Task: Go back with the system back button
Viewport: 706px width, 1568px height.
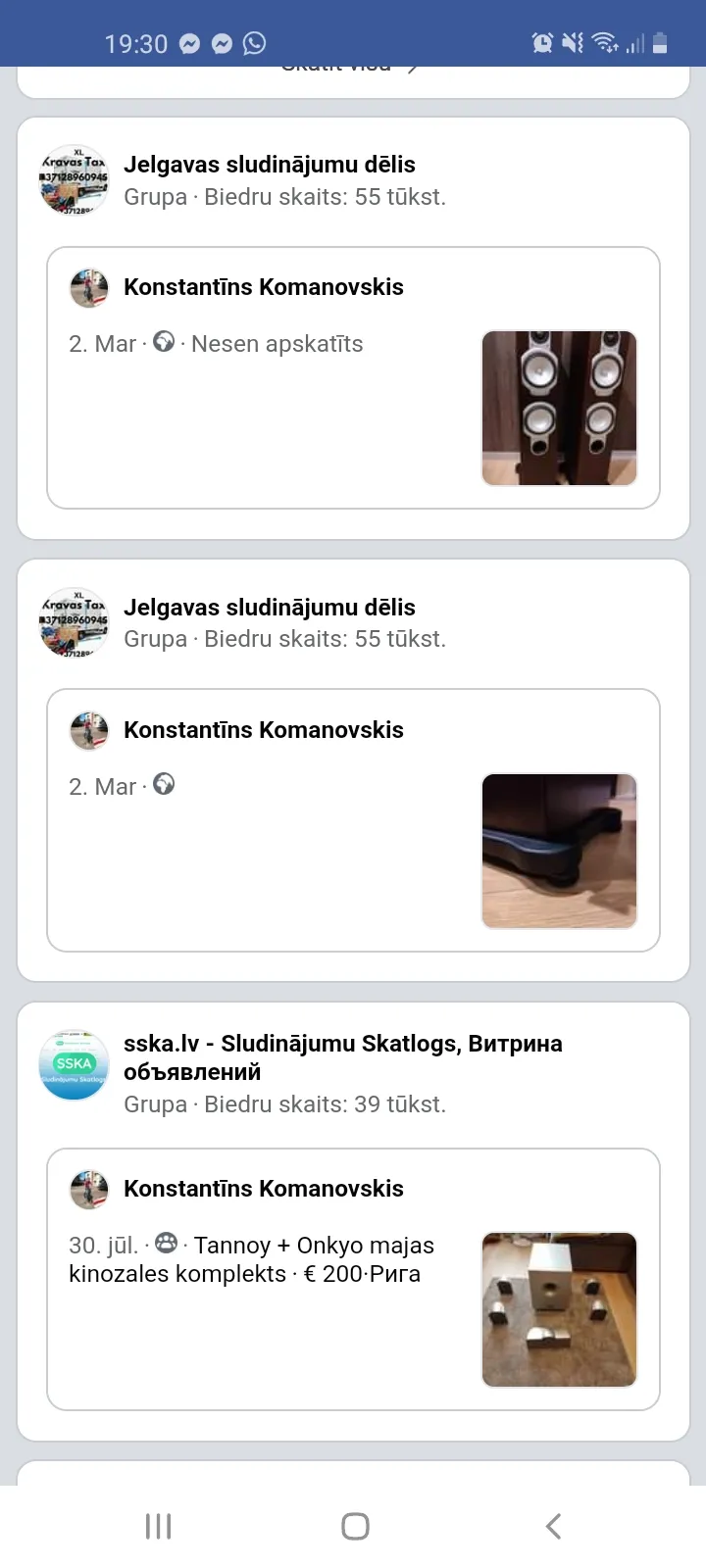Action: [553, 1526]
